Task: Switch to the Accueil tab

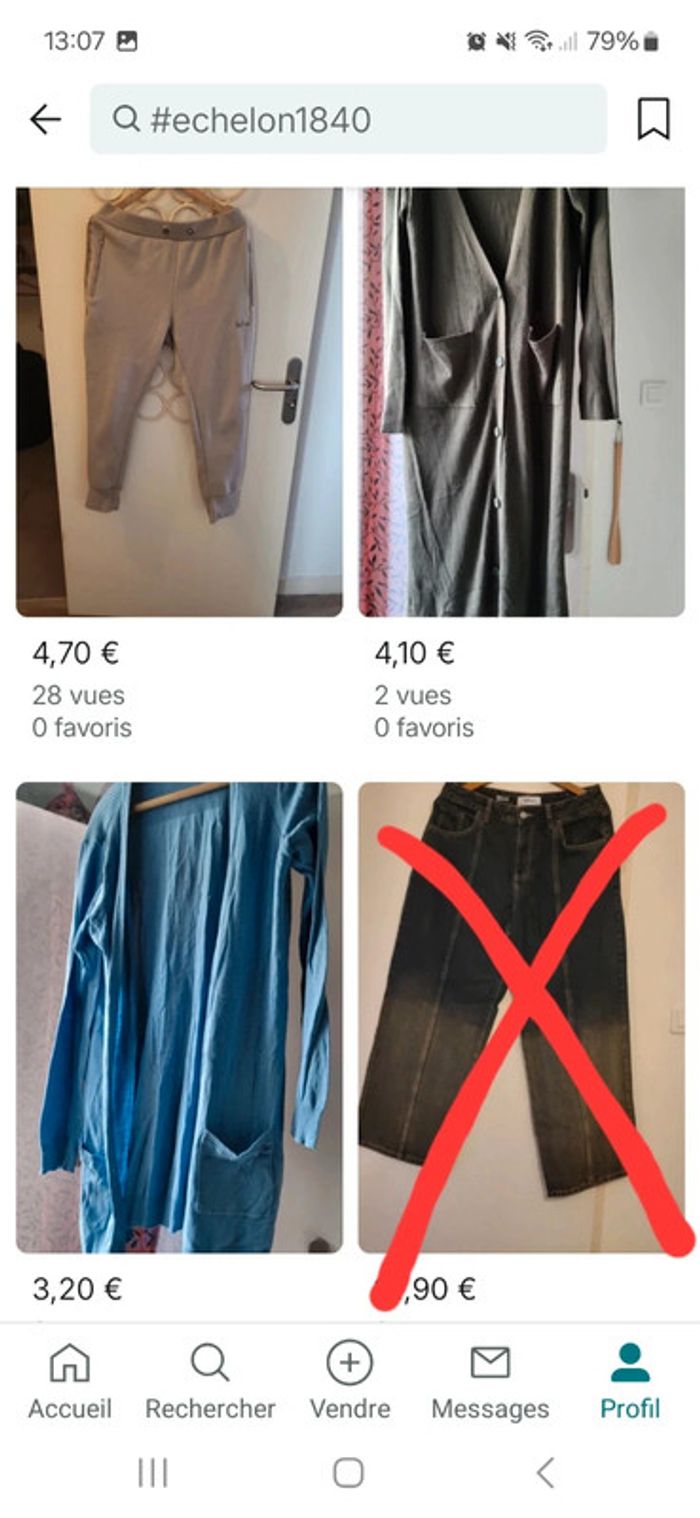Action: 70,1382
